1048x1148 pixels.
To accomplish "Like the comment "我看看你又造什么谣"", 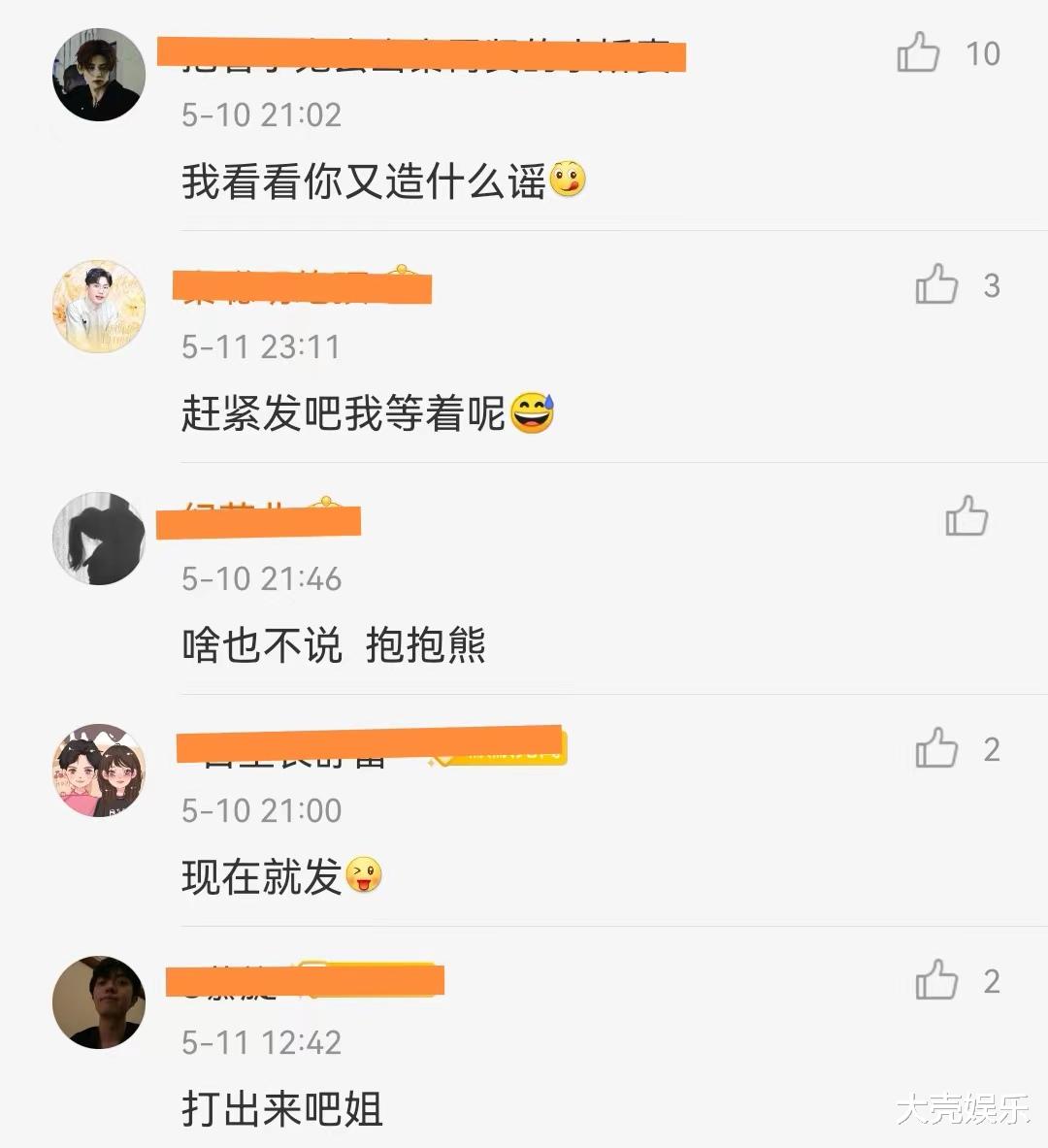I will 916,55.
